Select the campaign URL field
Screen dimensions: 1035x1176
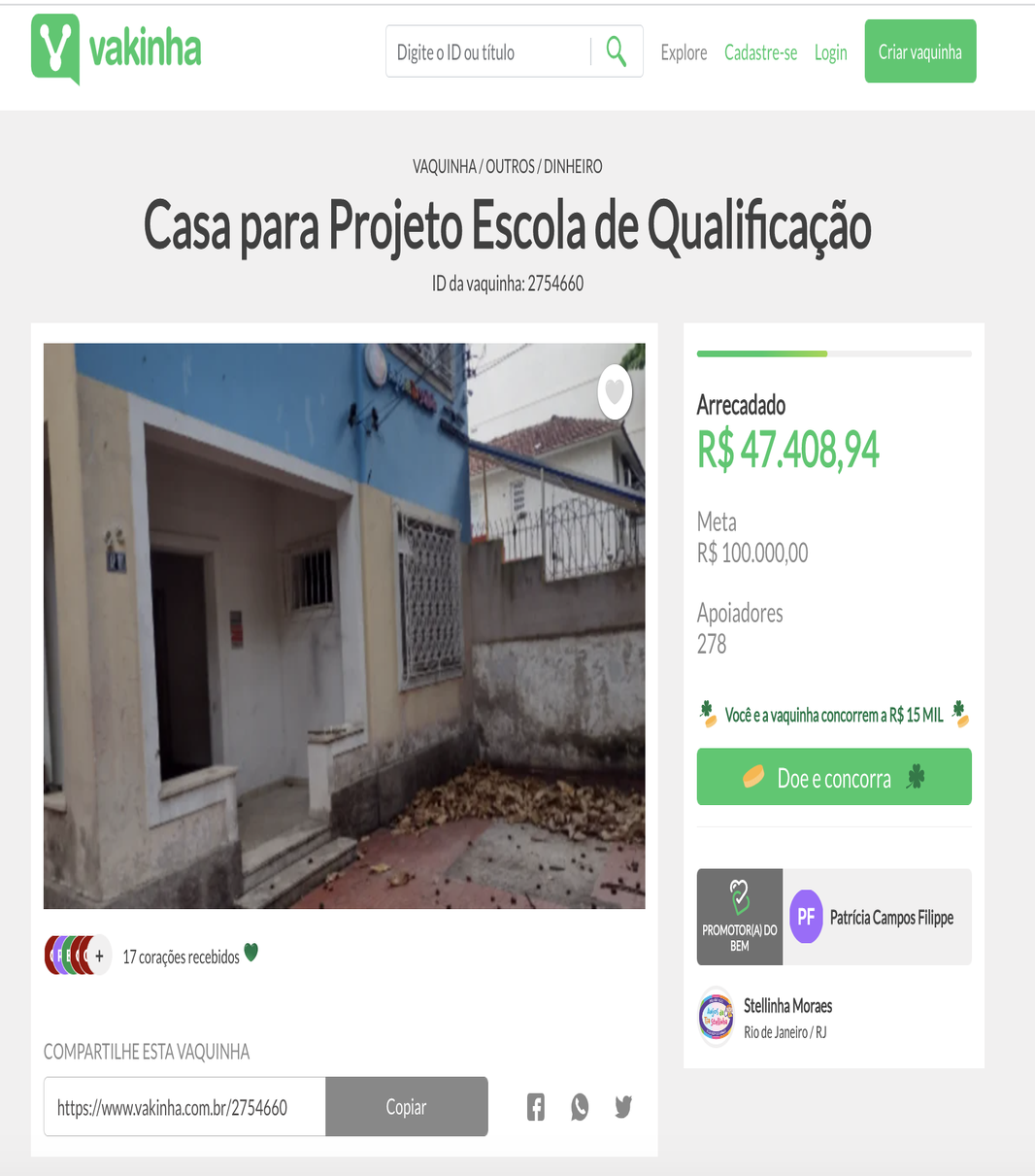click(x=184, y=1106)
